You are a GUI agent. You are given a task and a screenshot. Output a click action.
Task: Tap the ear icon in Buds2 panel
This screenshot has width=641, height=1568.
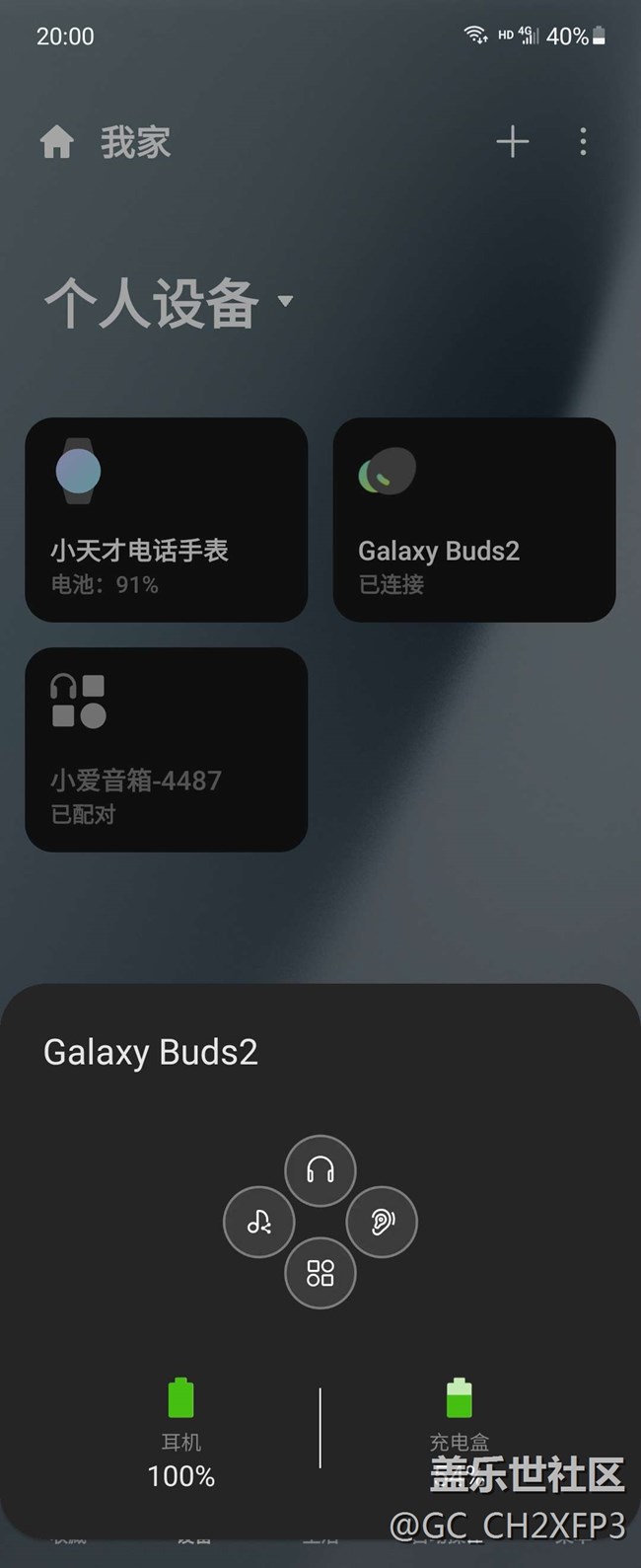pyautogui.click(x=382, y=1222)
